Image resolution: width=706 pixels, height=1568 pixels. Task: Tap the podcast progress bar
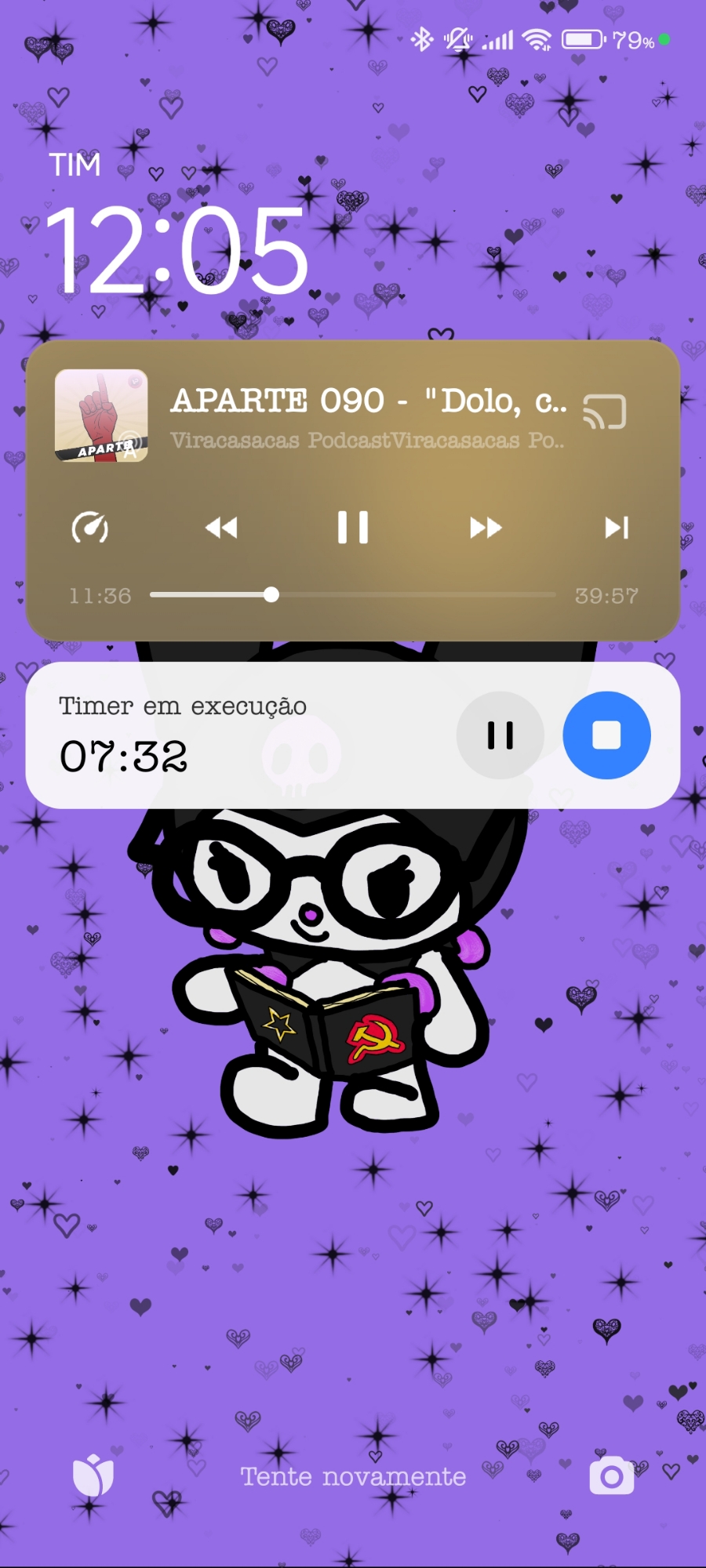[353, 595]
